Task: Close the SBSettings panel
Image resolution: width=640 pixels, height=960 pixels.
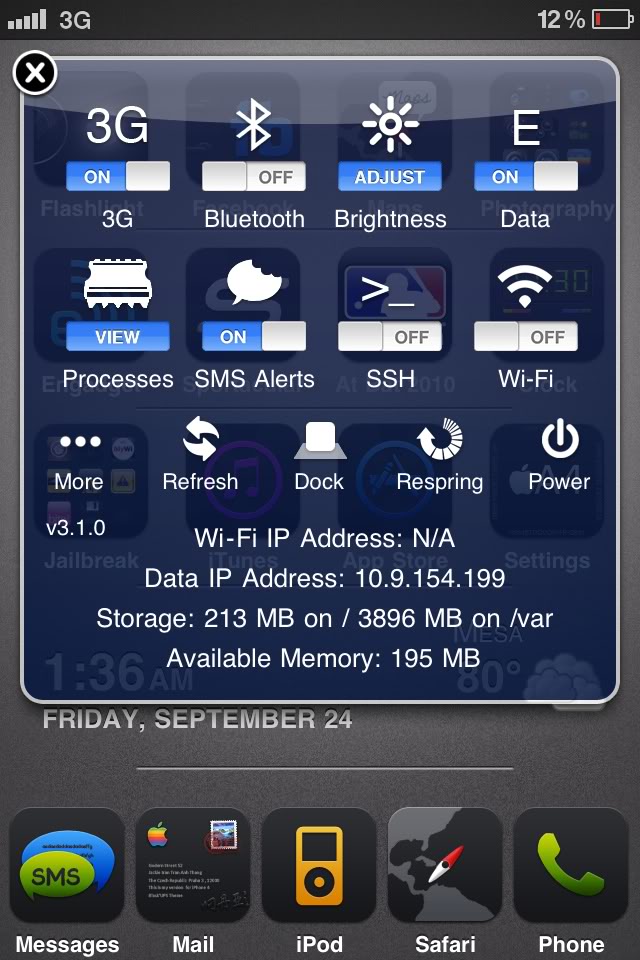Action: click(x=34, y=73)
